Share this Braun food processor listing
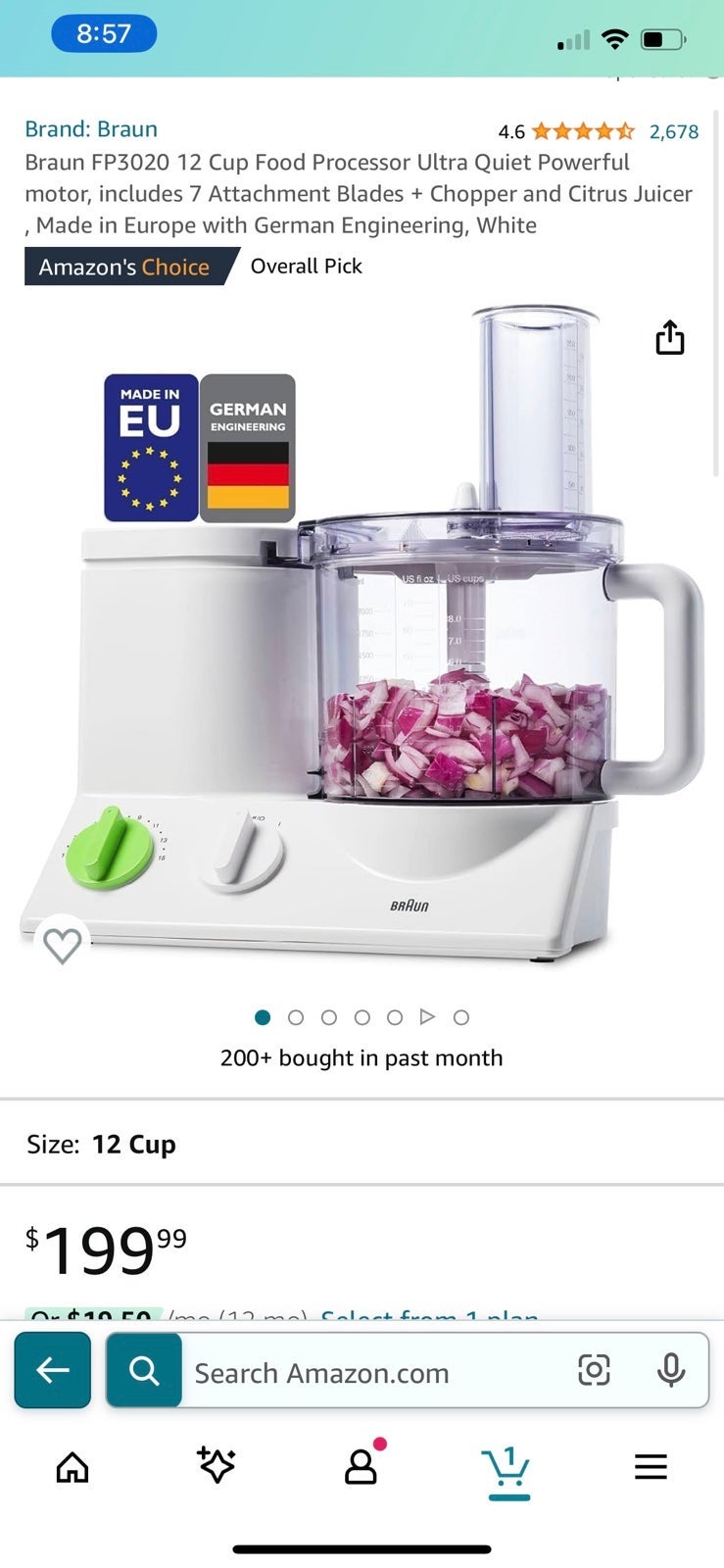724x1568 pixels. [x=670, y=337]
